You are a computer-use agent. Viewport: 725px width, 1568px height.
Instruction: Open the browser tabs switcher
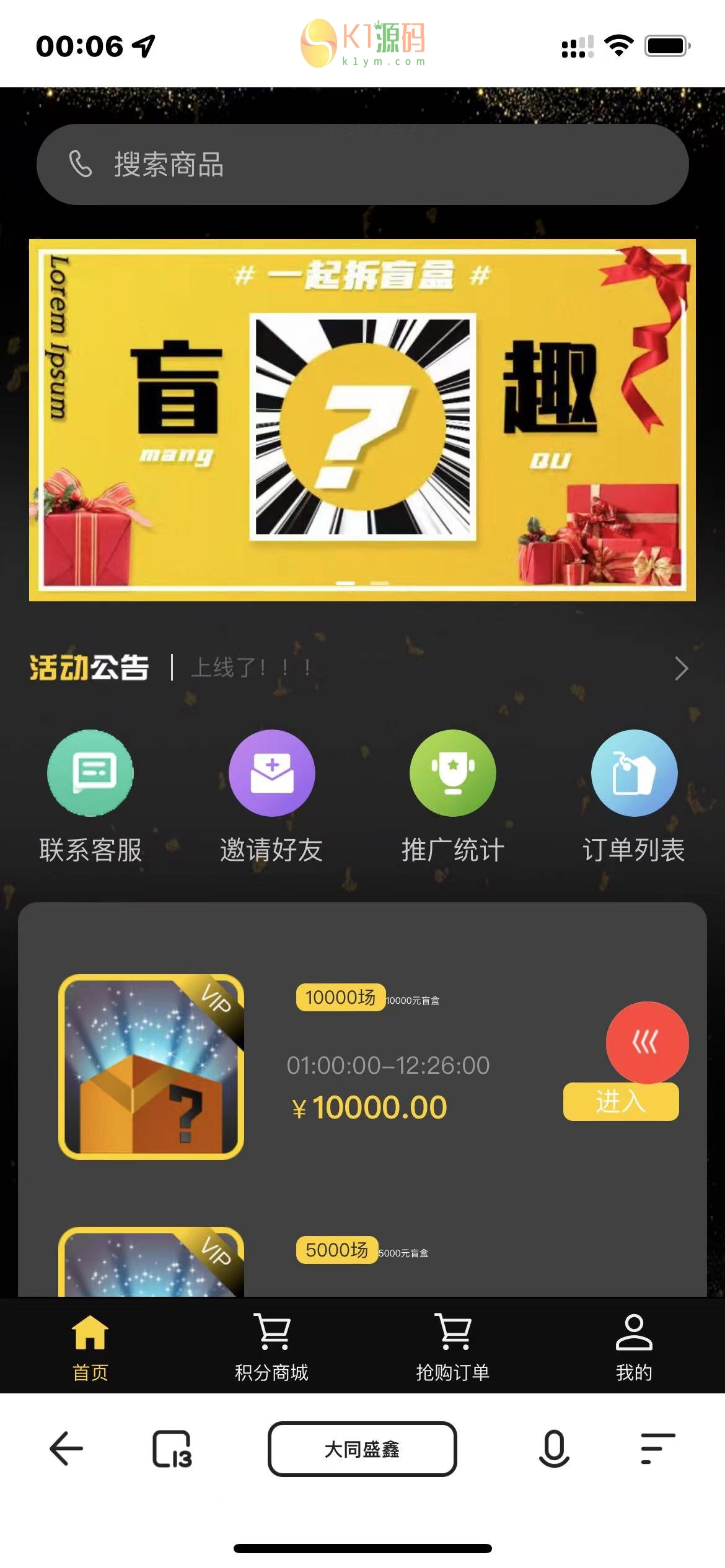pos(172,1449)
